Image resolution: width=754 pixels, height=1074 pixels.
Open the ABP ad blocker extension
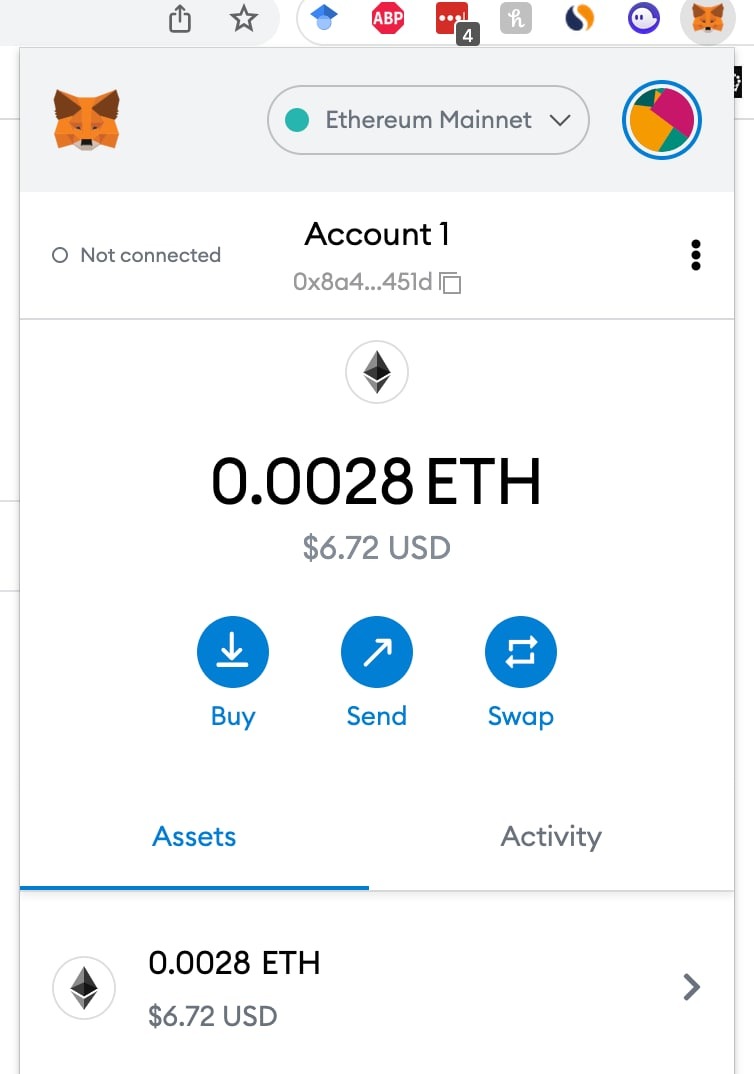click(x=388, y=18)
